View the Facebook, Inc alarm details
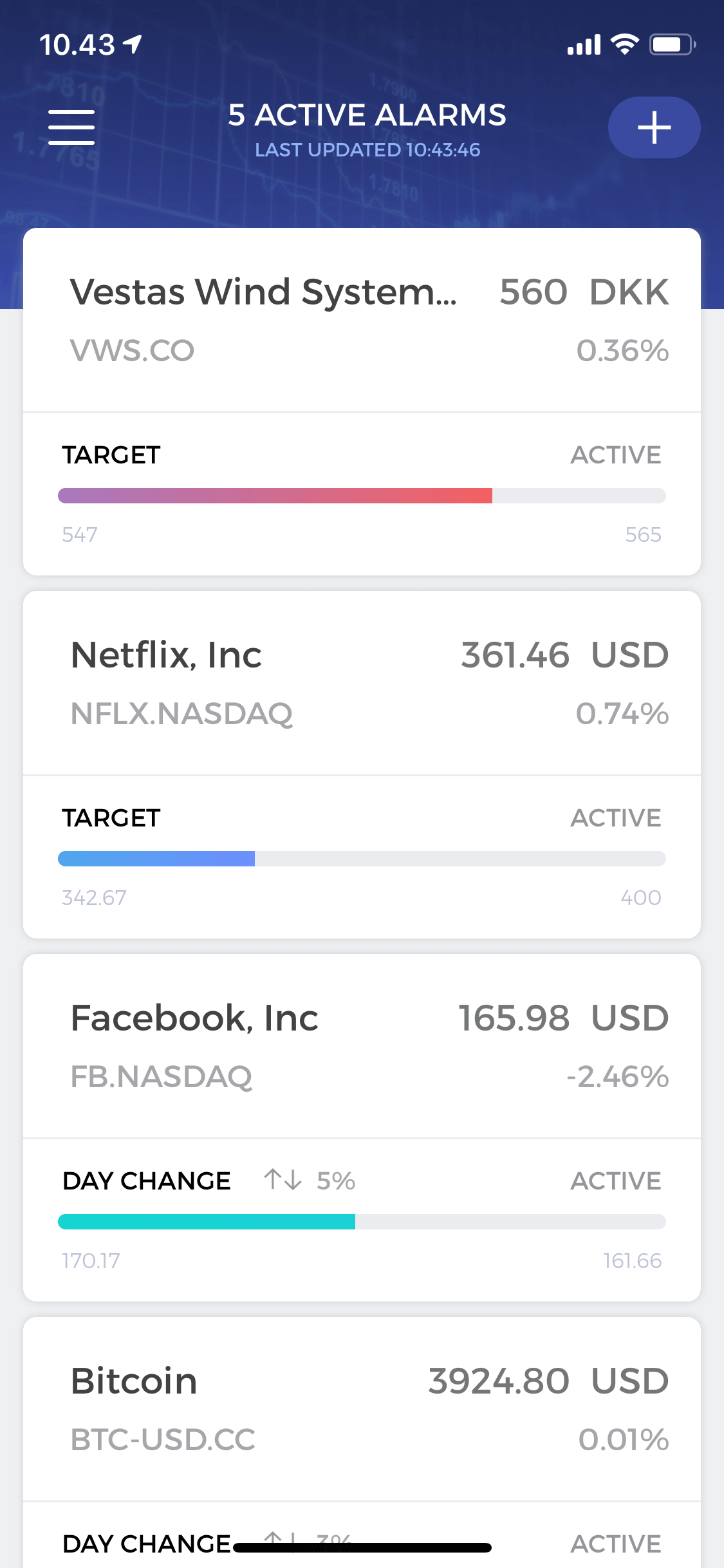724x1568 pixels. (362, 1128)
